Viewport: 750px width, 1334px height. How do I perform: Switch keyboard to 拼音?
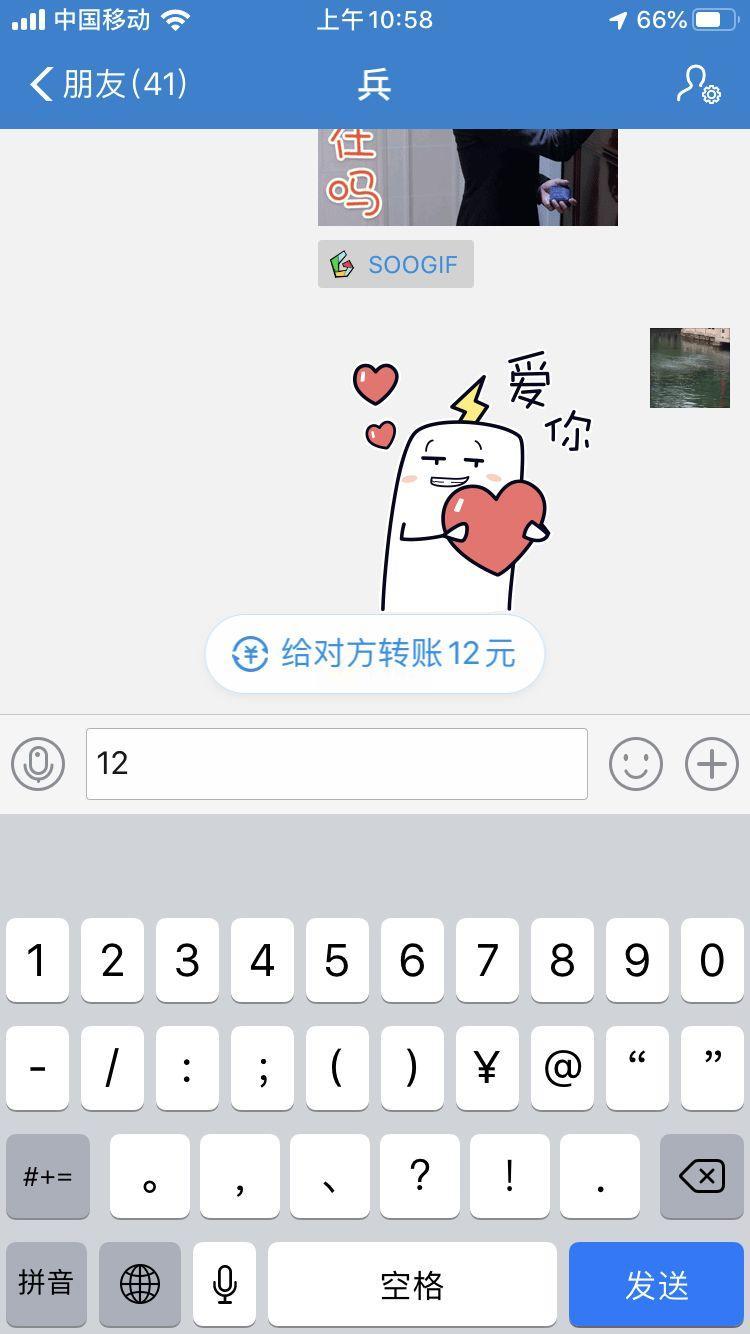[46, 1284]
